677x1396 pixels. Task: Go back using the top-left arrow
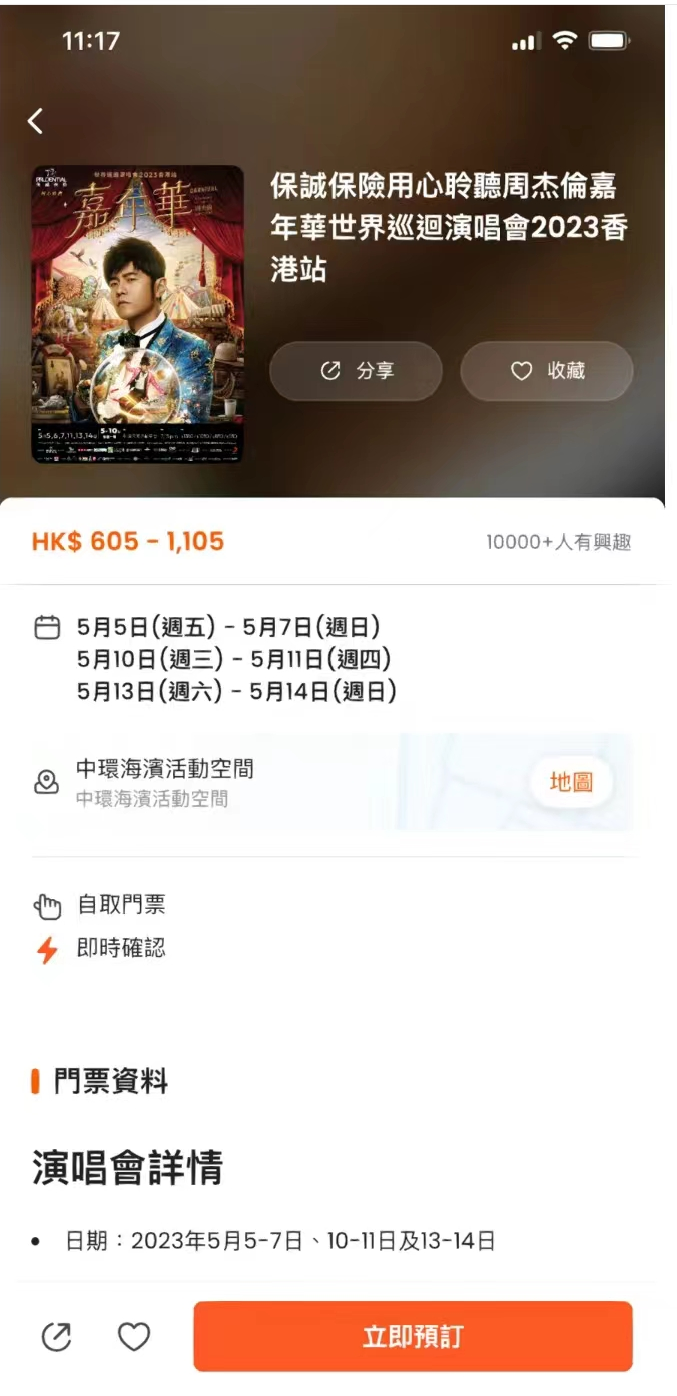click(36, 121)
